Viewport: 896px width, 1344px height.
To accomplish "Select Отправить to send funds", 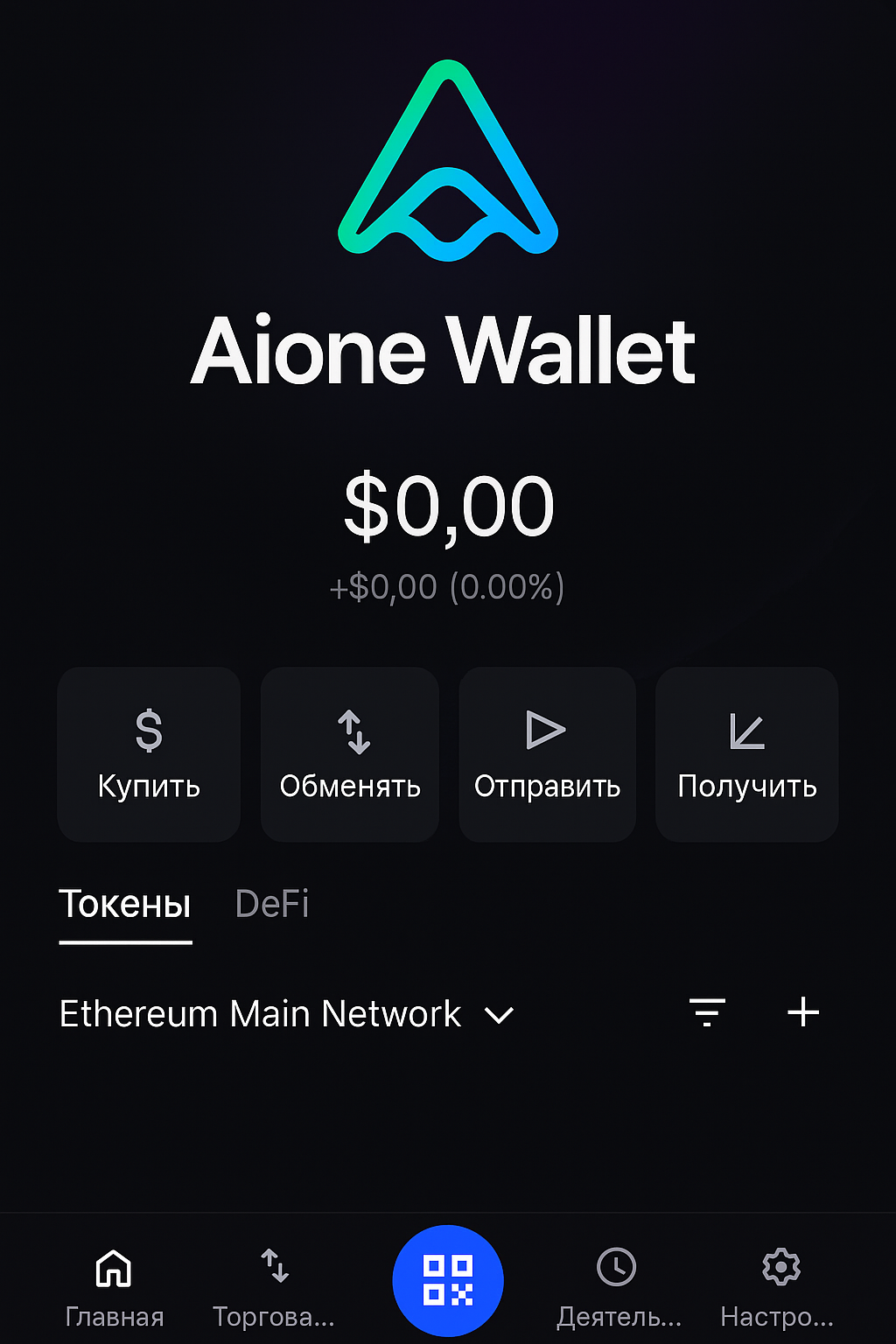I will [x=547, y=755].
